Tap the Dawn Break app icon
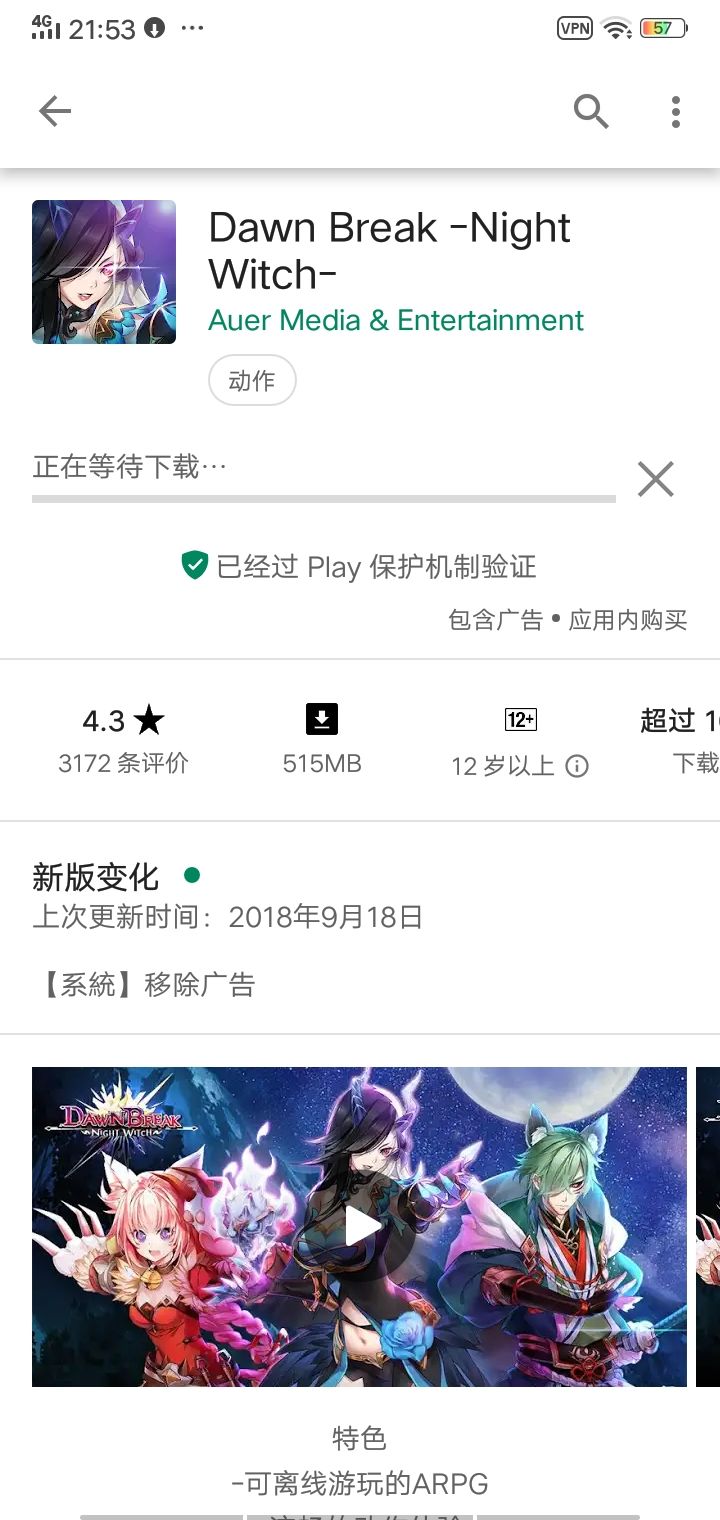 pos(104,271)
